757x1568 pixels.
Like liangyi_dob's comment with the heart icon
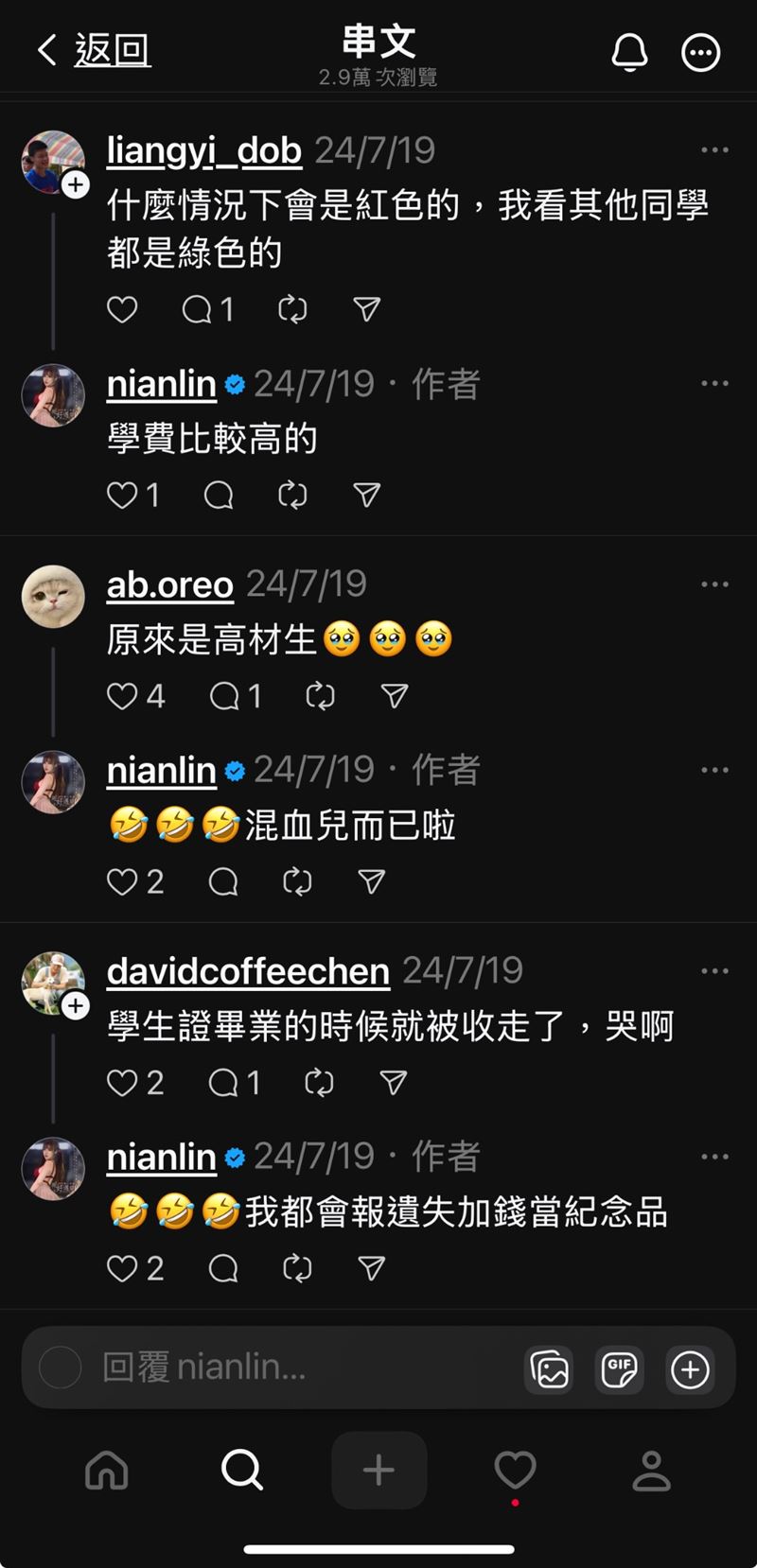[x=122, y=309]
